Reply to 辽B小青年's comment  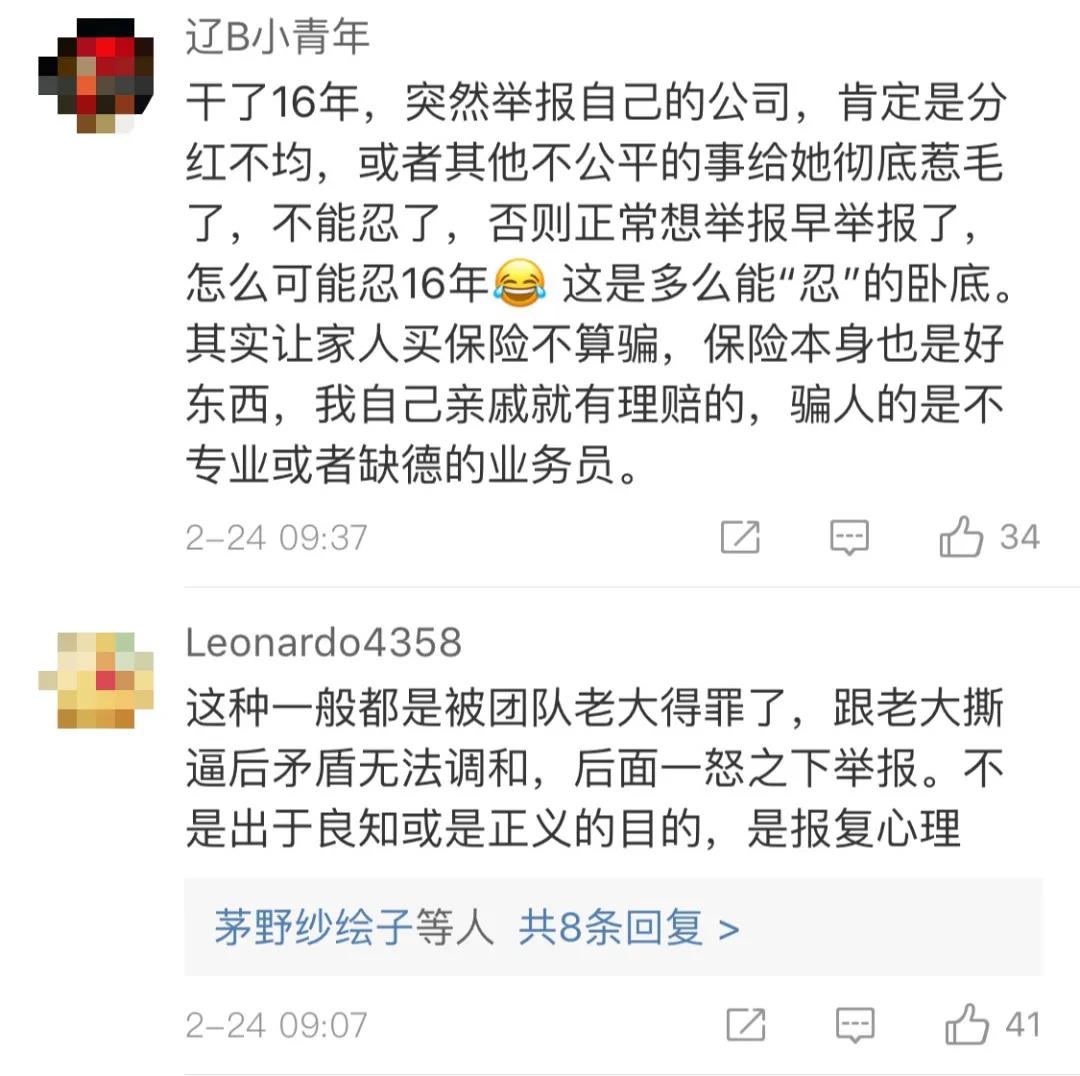849,538
